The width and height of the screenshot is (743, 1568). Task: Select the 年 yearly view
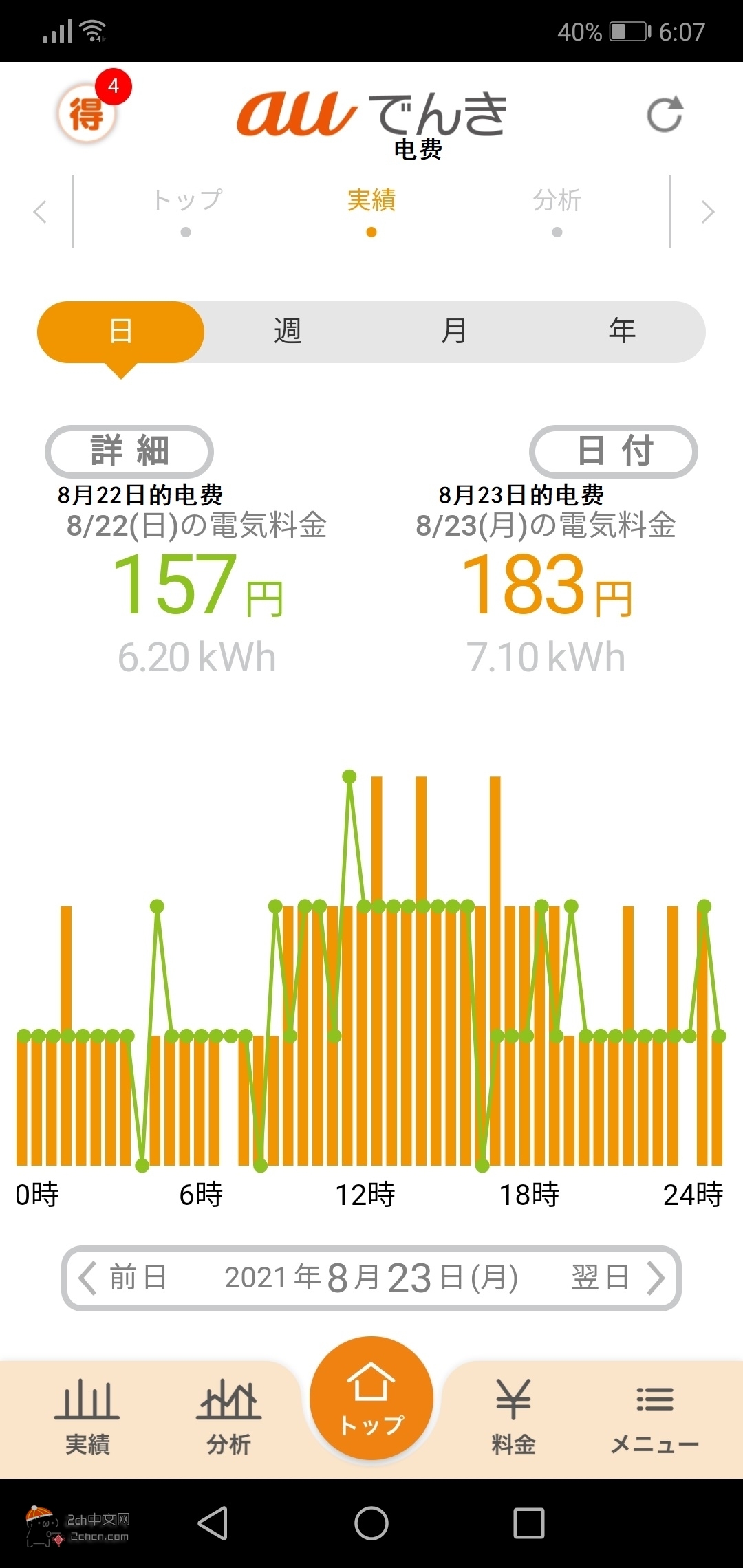(x=622, y=331)
